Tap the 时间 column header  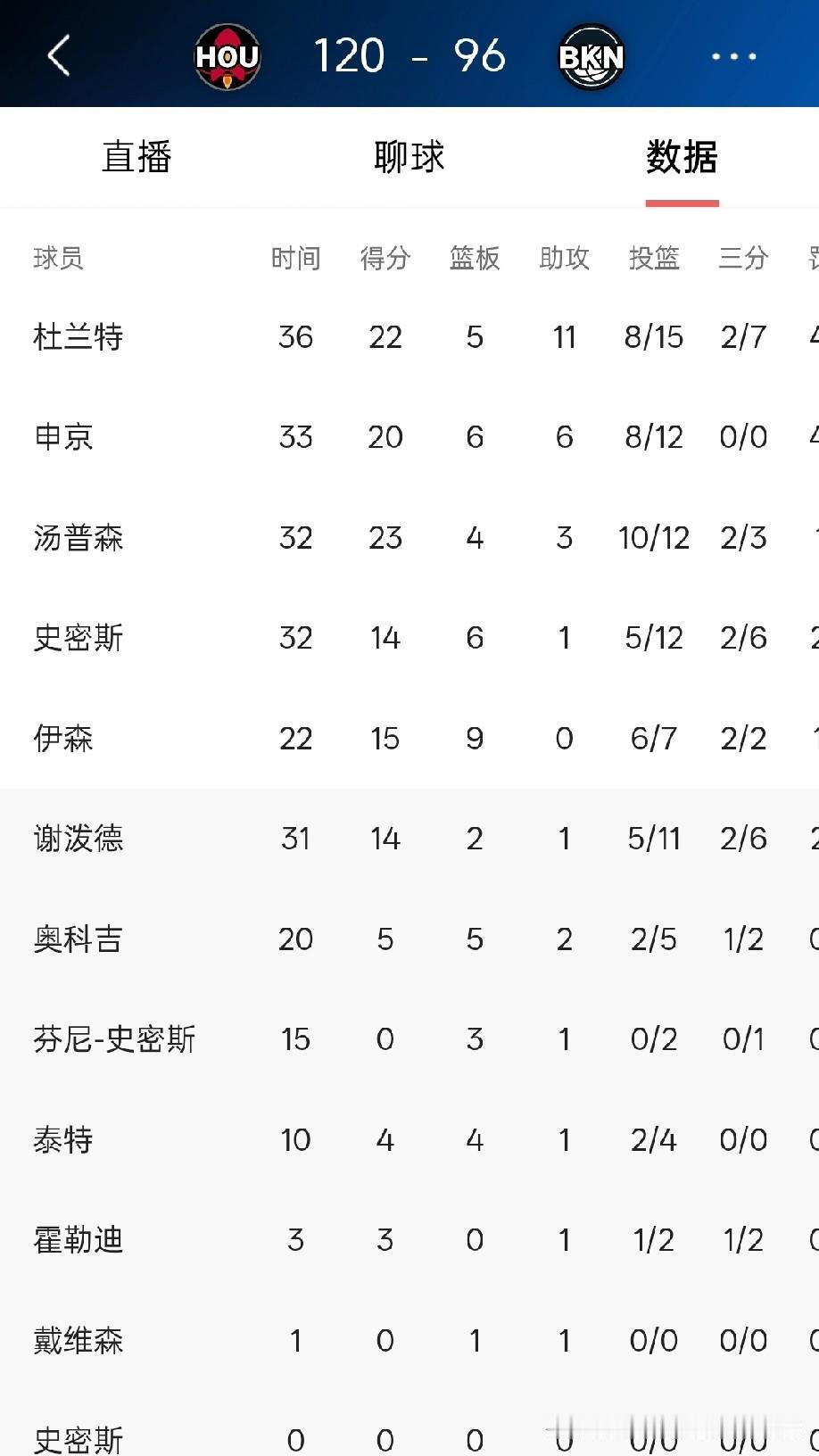(295, 259)
